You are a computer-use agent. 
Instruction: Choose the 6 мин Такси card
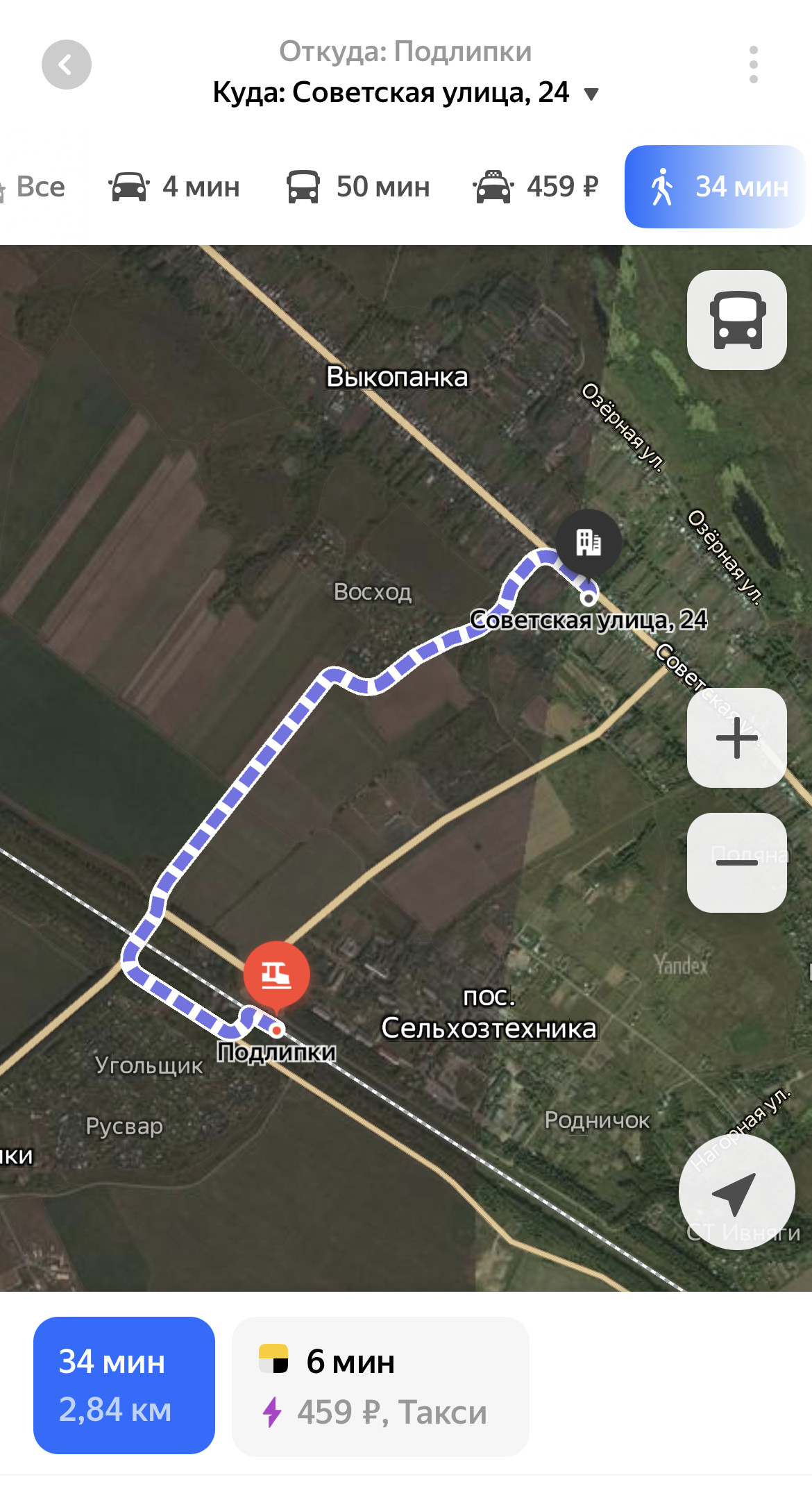pos(380,1386)
